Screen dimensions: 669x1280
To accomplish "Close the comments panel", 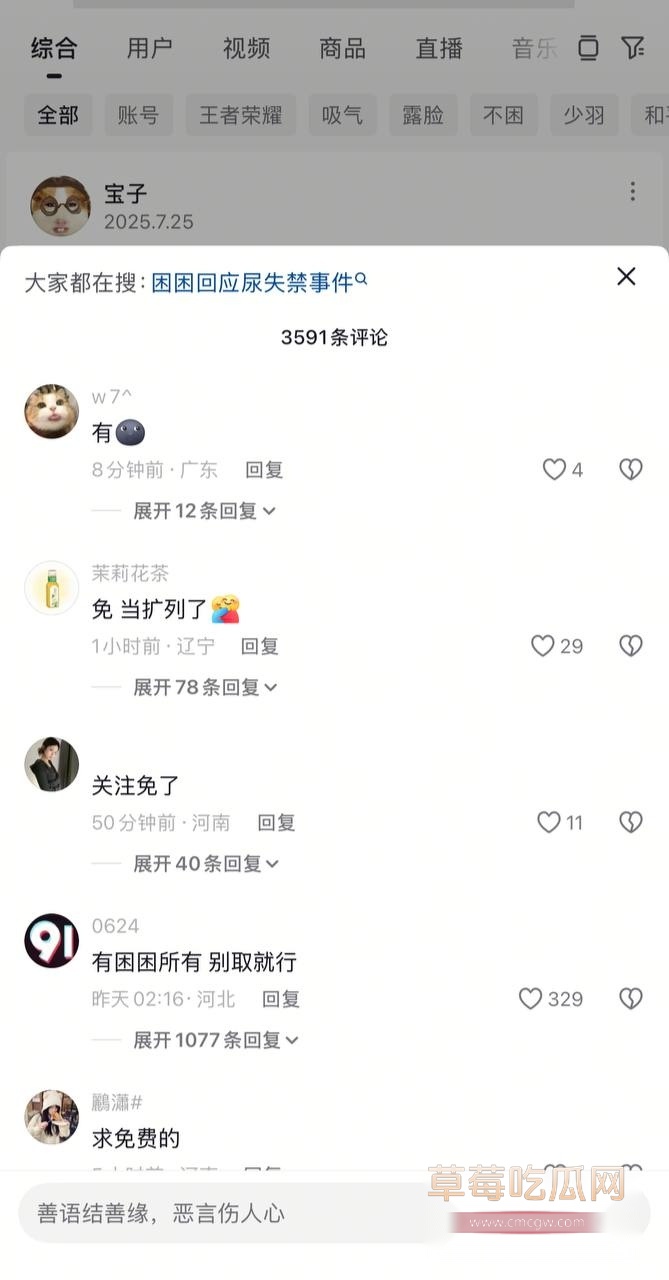I will [626, 277].
